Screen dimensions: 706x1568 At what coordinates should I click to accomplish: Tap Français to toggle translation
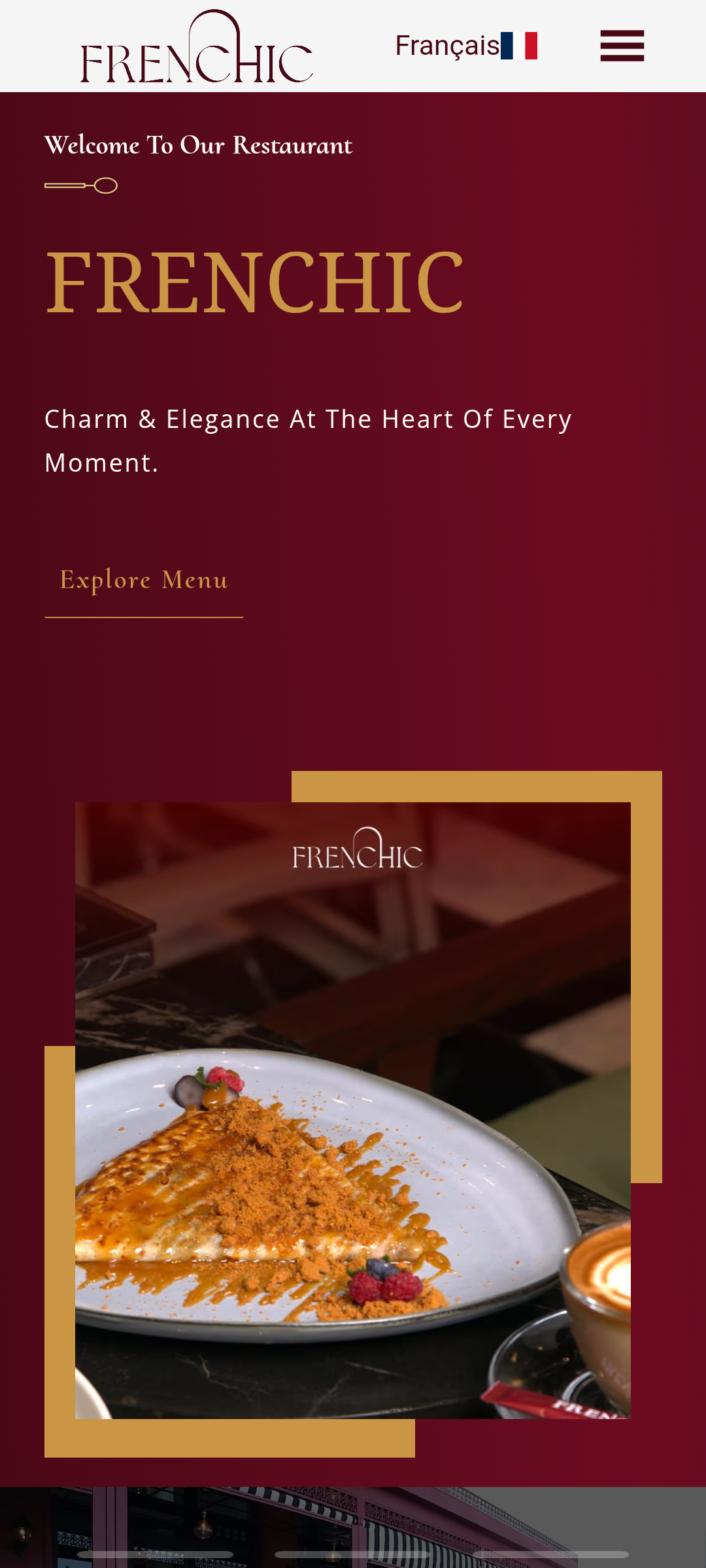(447, 44)
